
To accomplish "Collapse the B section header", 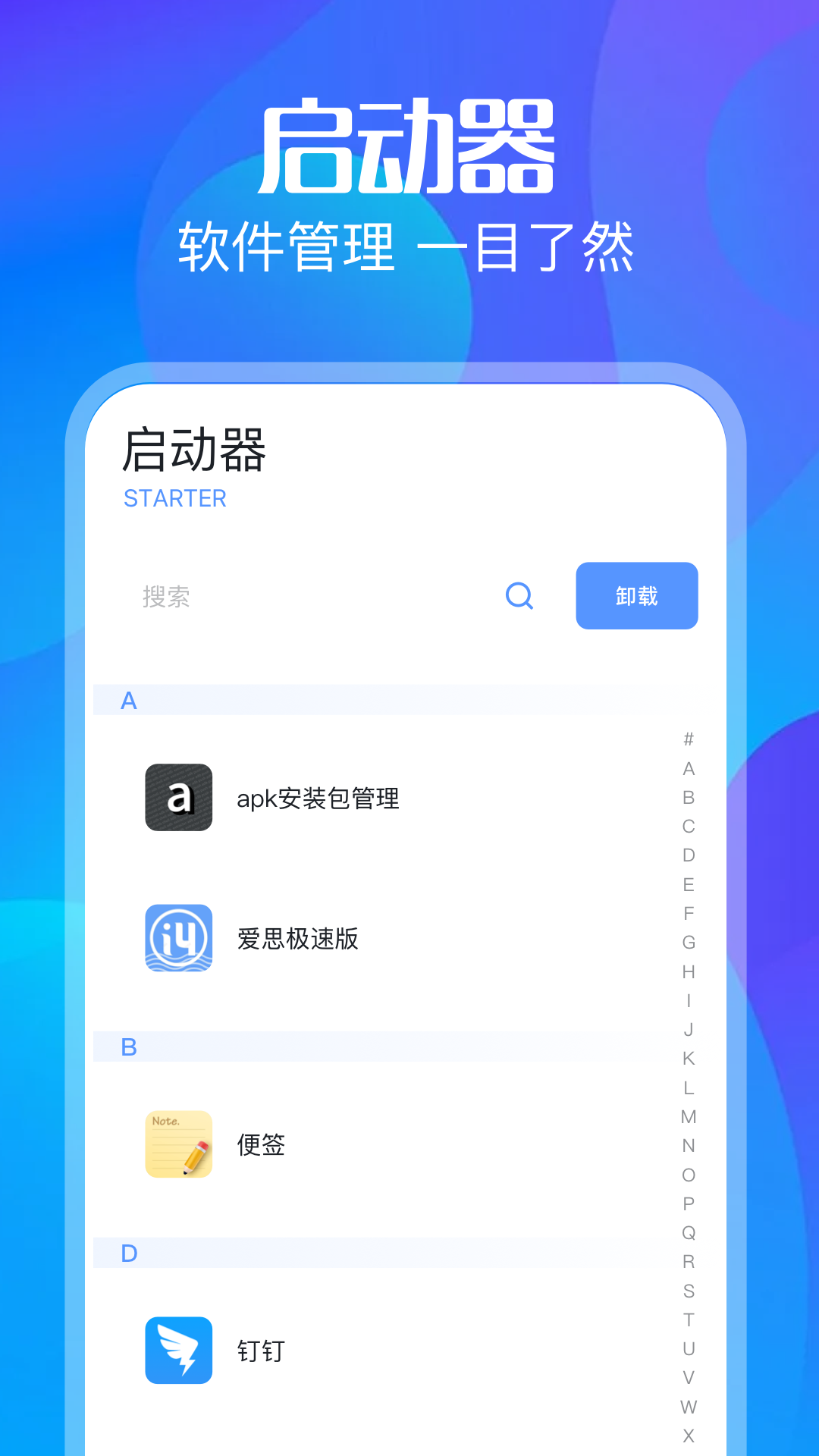I will point(129,1047).
